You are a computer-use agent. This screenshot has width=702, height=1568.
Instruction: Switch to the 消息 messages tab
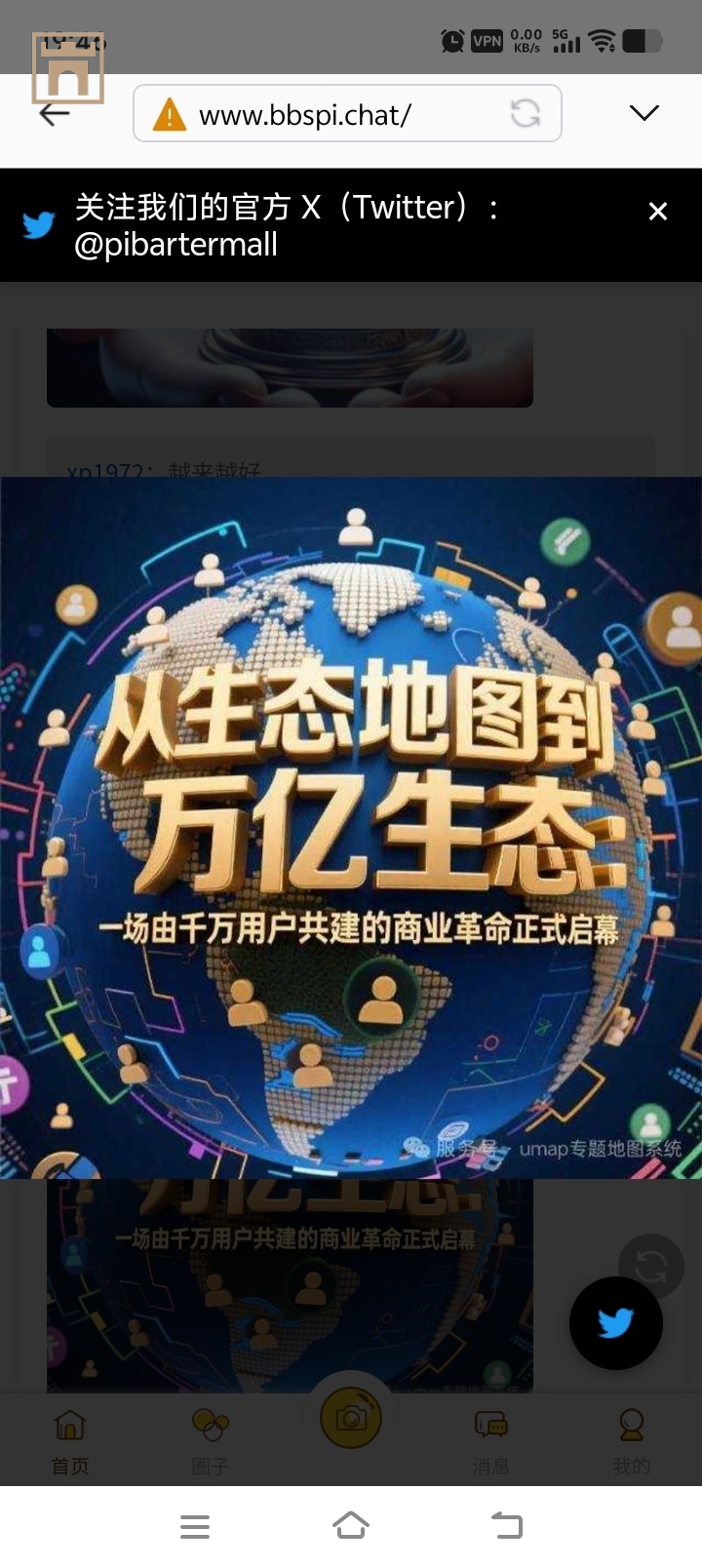(490, 1439)
